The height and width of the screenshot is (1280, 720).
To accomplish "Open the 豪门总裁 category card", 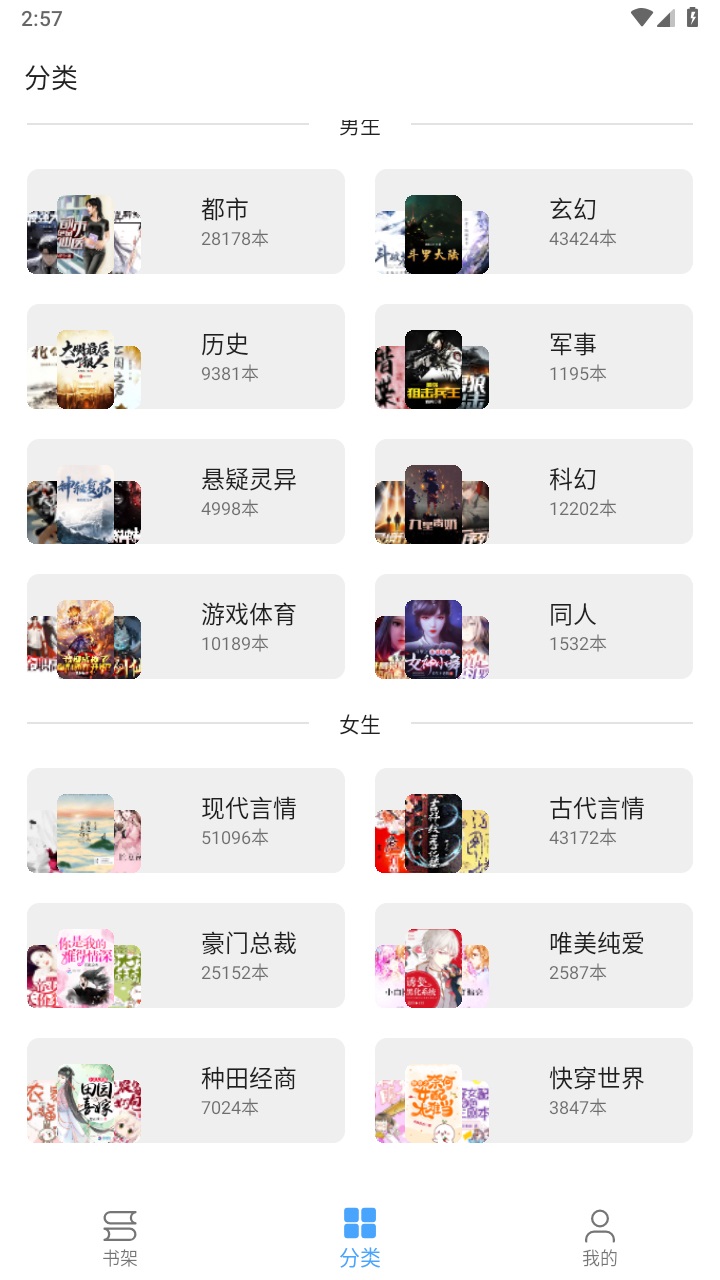I will 186,956.
